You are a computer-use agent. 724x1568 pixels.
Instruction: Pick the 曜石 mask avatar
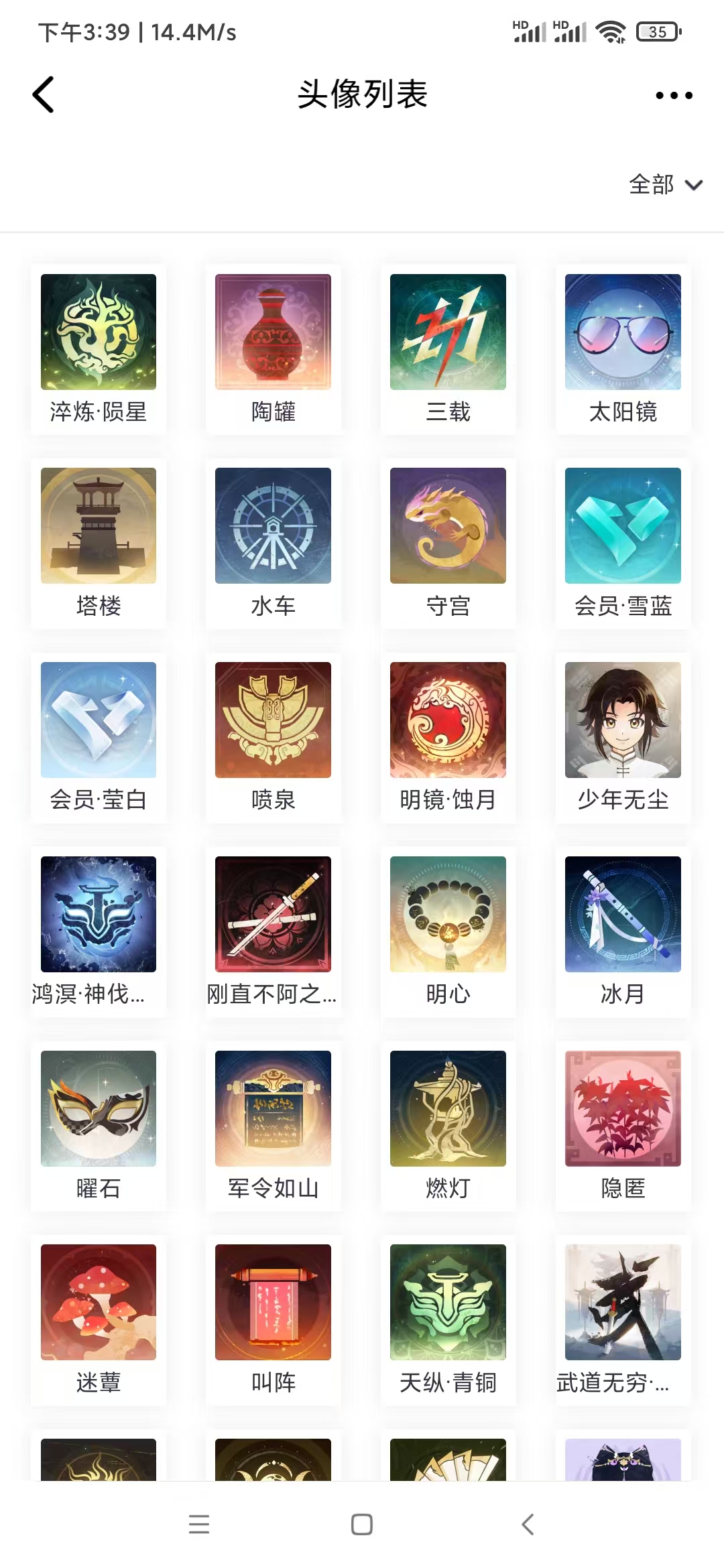[99, 1109]
